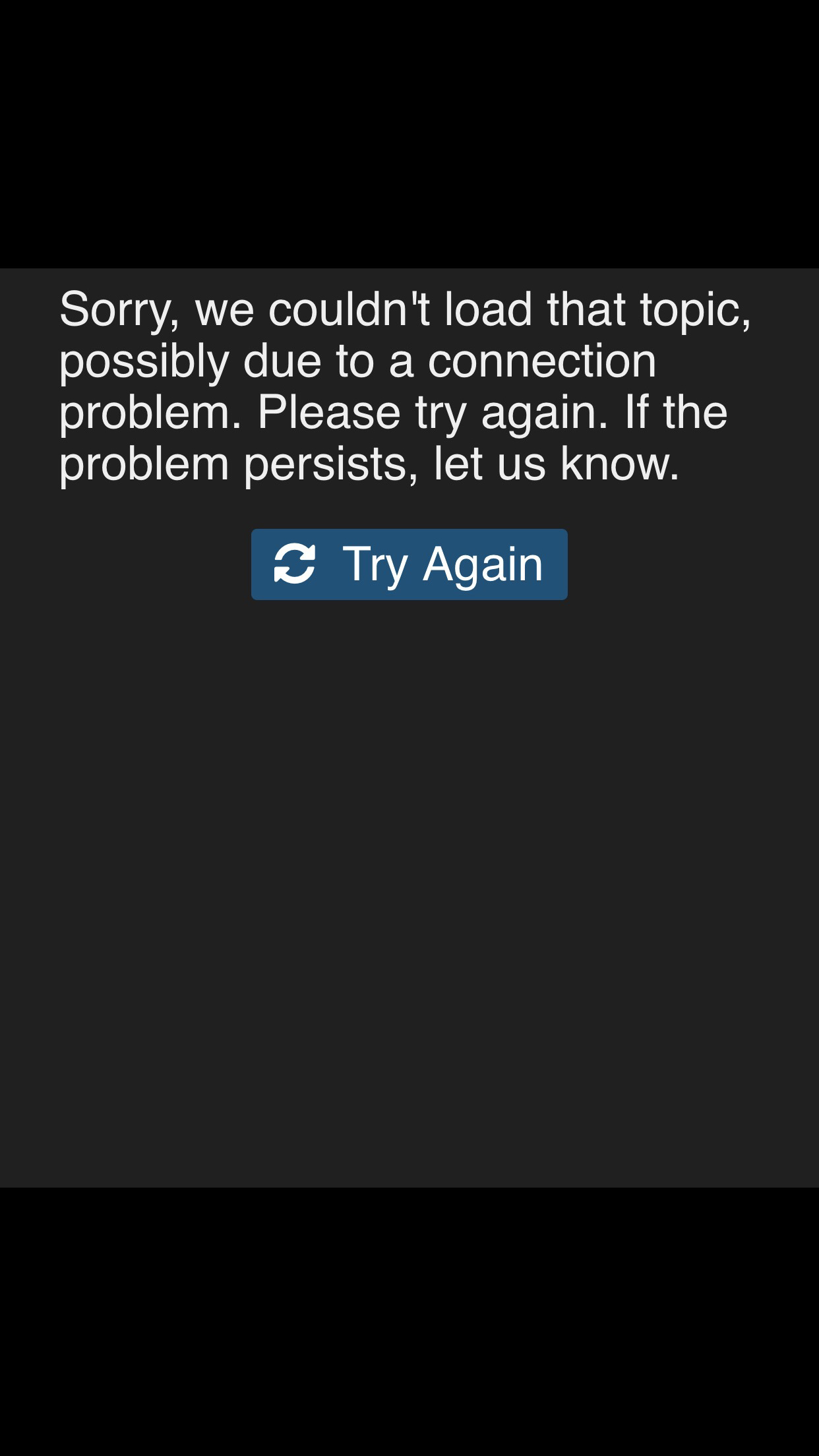This screenshot has height=1456, width=819.
Task: Tap the Try Again button
Action: click(x=409, y=564)
